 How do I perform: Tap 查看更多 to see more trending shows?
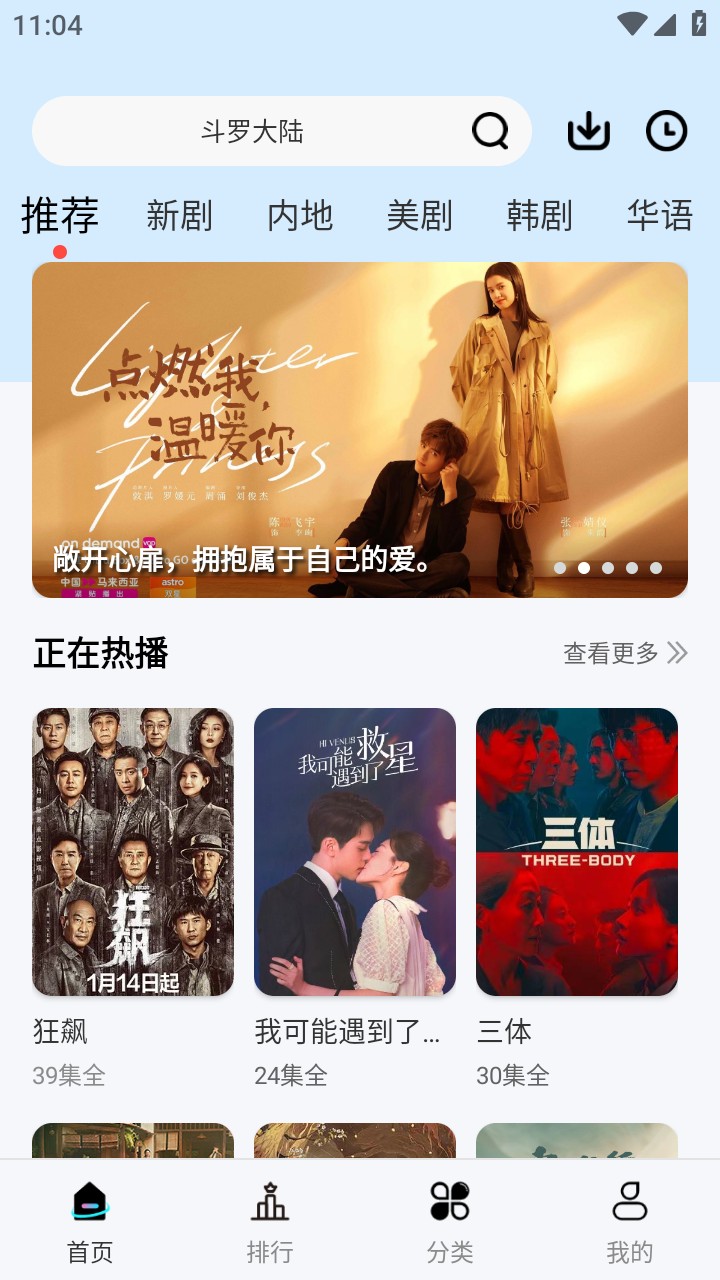click(610, 652)
